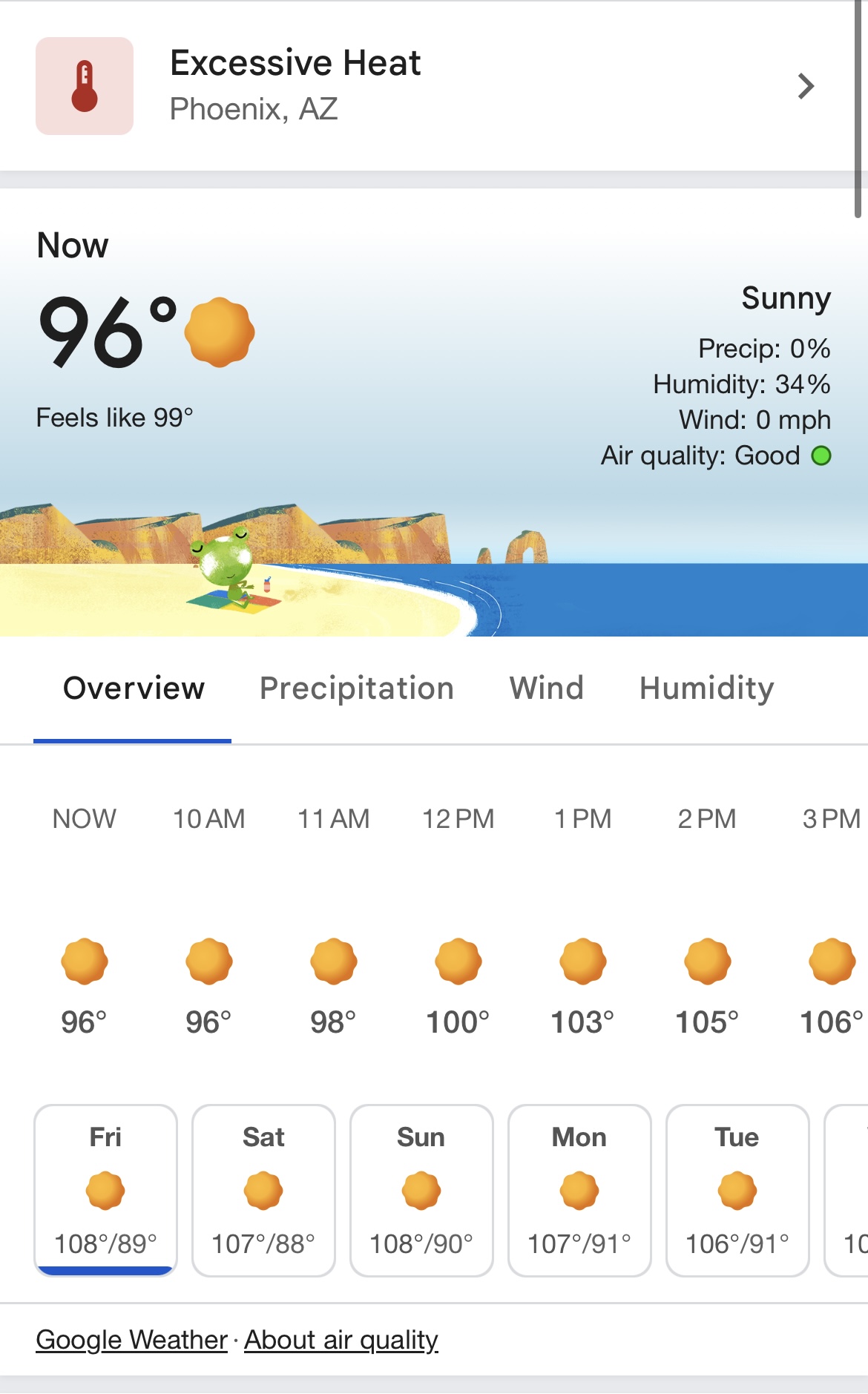The width and height of the screenshot is (868, 1394).
Task: Select Friday's forecast card
Action: click(x=106, y=1191)
